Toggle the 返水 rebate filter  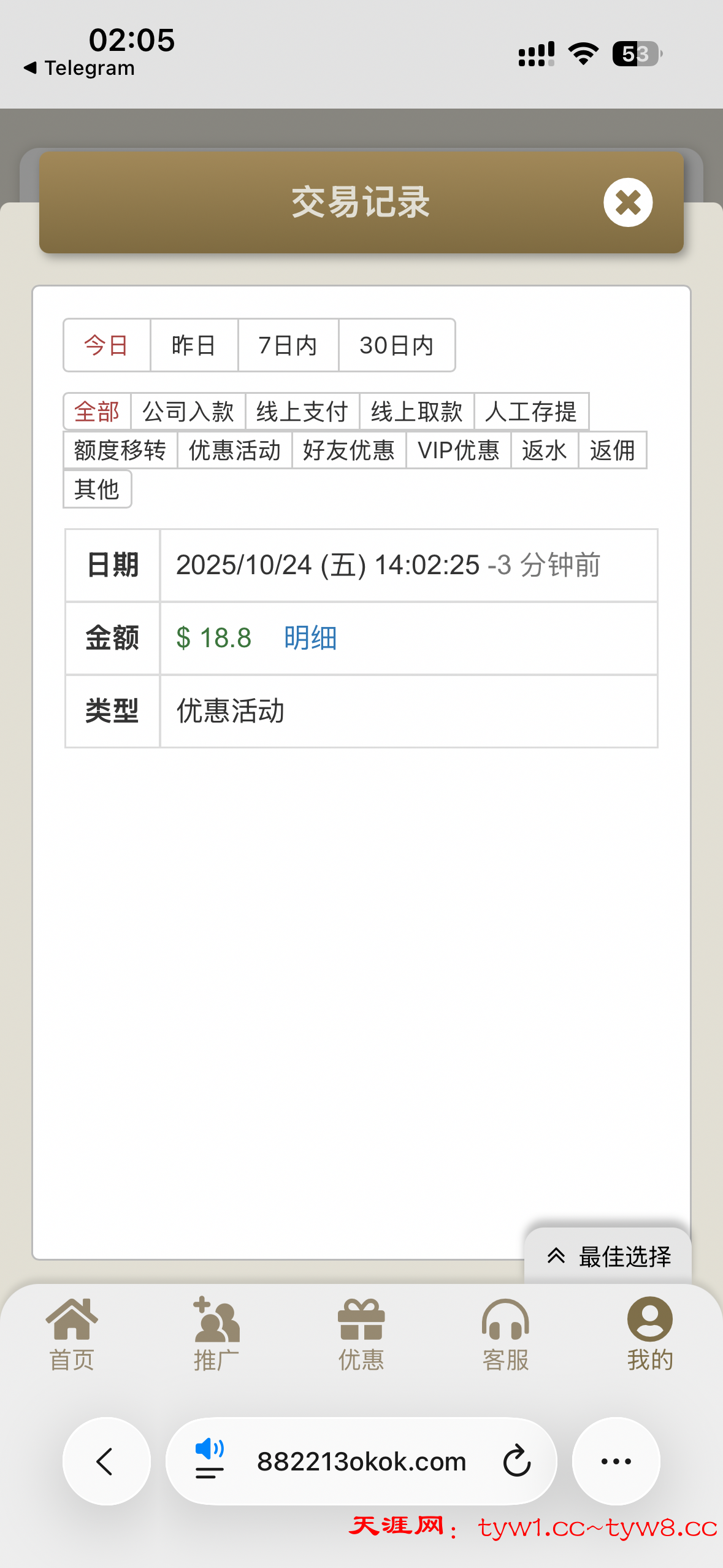tap(545, 450)
